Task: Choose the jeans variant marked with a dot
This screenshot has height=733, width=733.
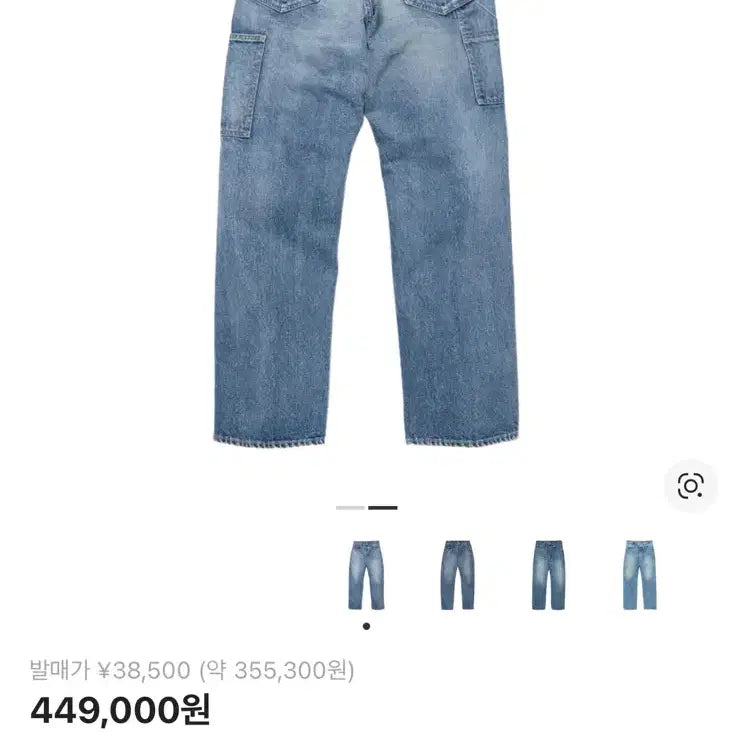Action: 366,575
